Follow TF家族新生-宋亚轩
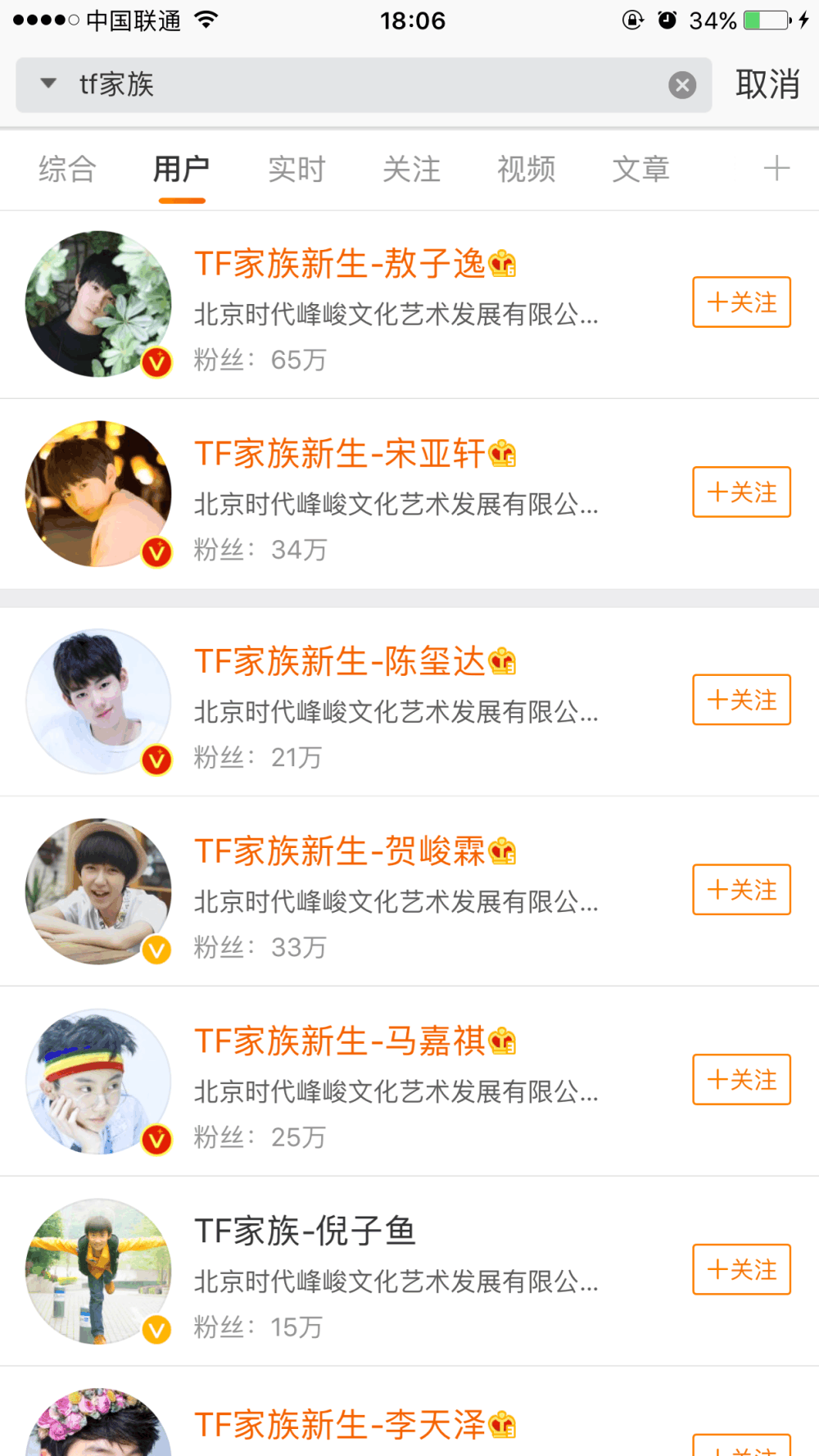The image size is (819, 1456). [741, 492]
